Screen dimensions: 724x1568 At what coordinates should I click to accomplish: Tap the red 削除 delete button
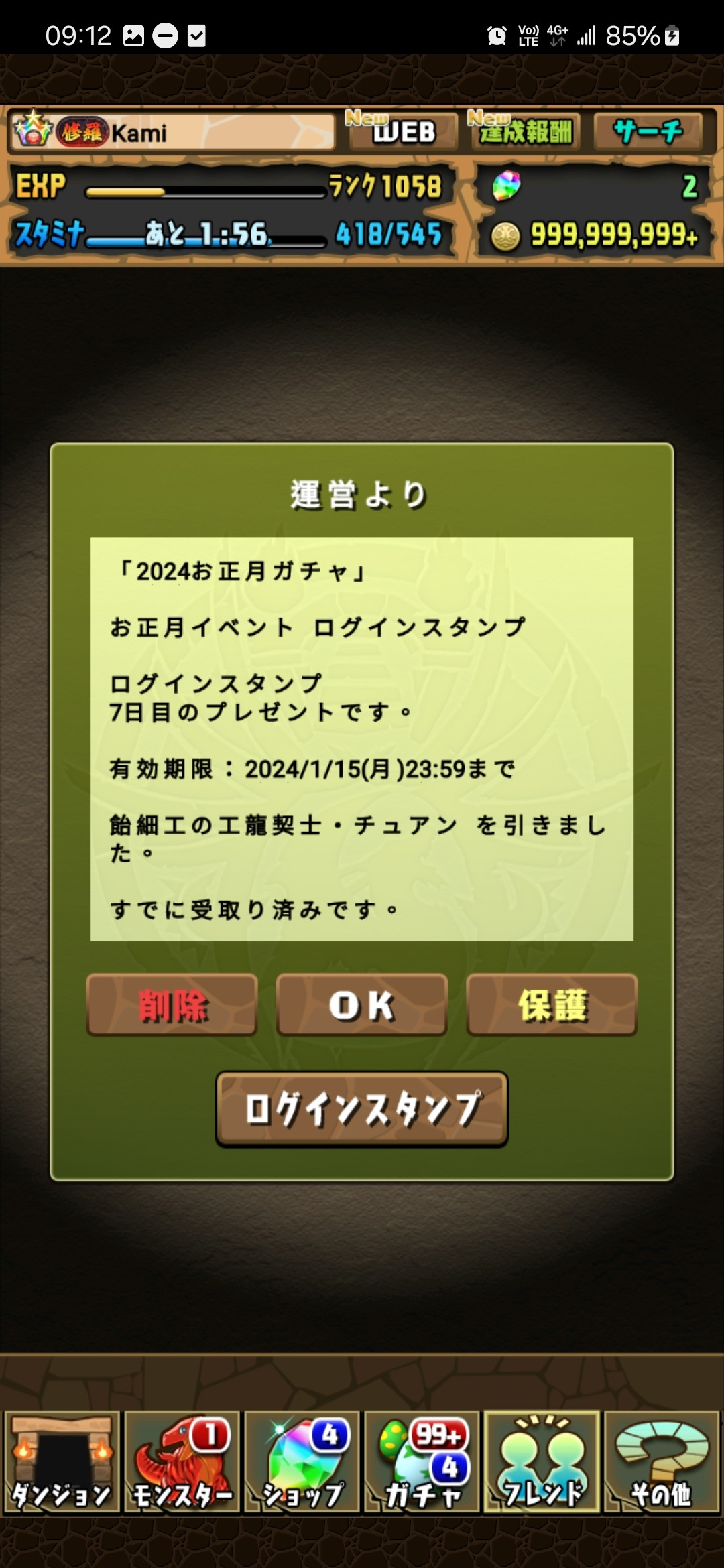[x=172, y=1005]
